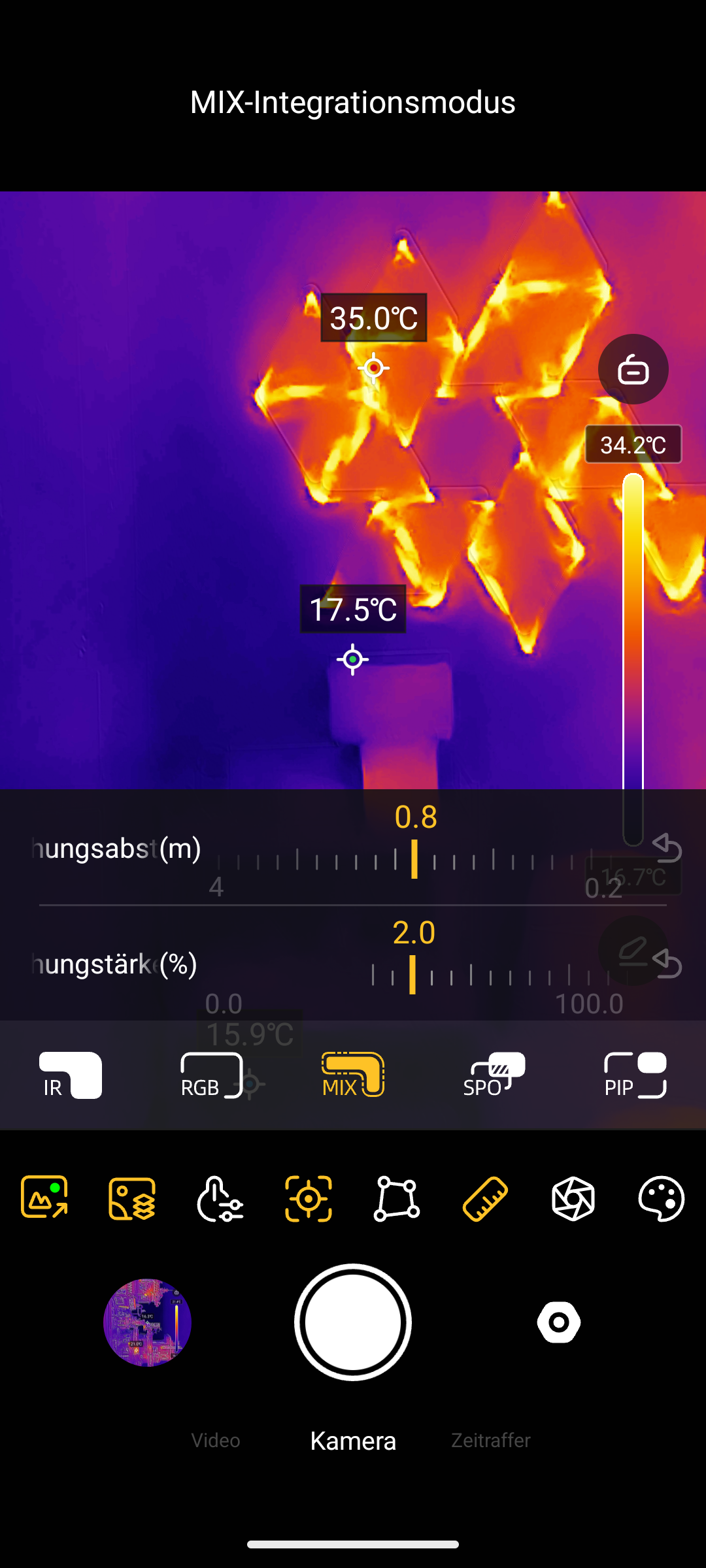
Task: Reset the fusion strength percentage
Action: 667,964
